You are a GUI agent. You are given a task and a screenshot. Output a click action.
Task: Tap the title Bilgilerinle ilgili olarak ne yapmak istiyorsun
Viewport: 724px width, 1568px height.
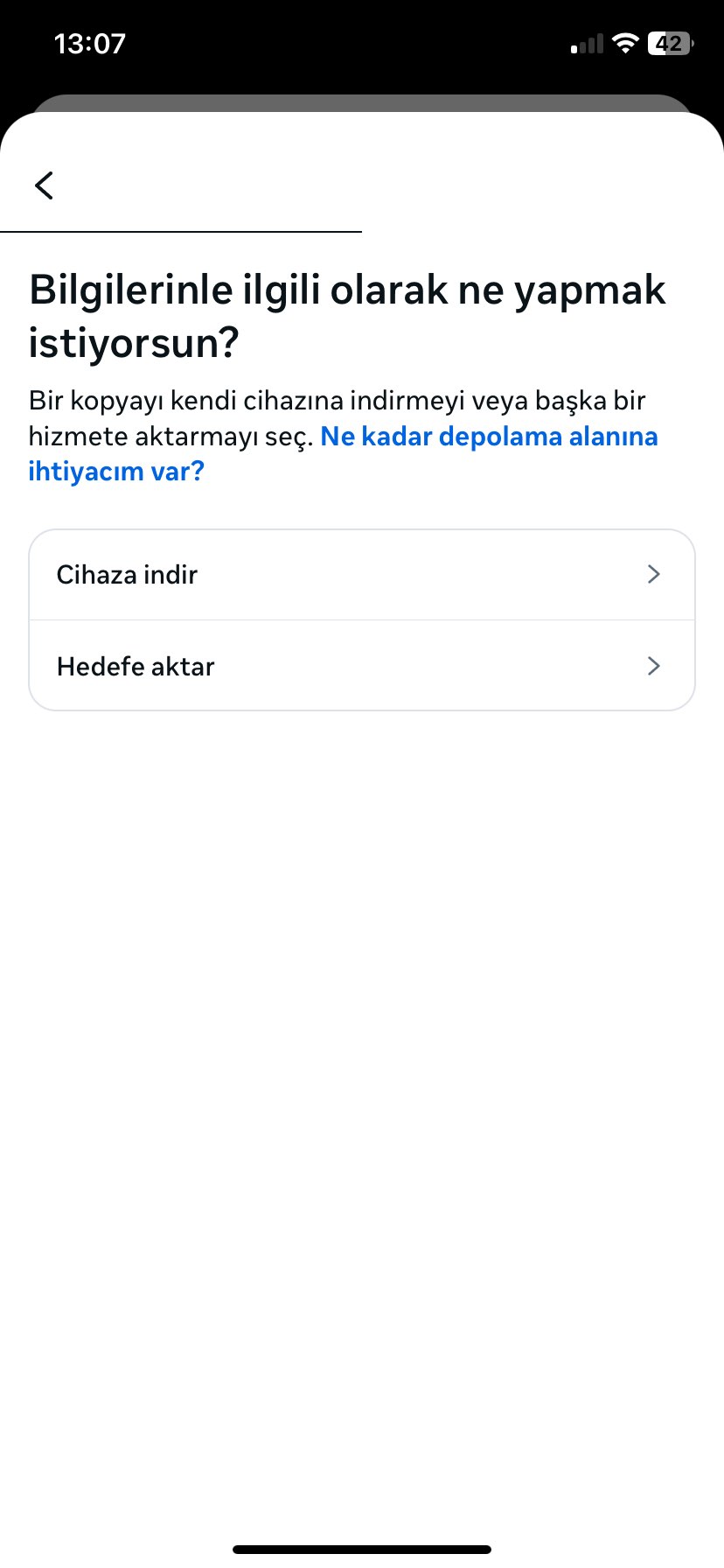coord(347,313)
